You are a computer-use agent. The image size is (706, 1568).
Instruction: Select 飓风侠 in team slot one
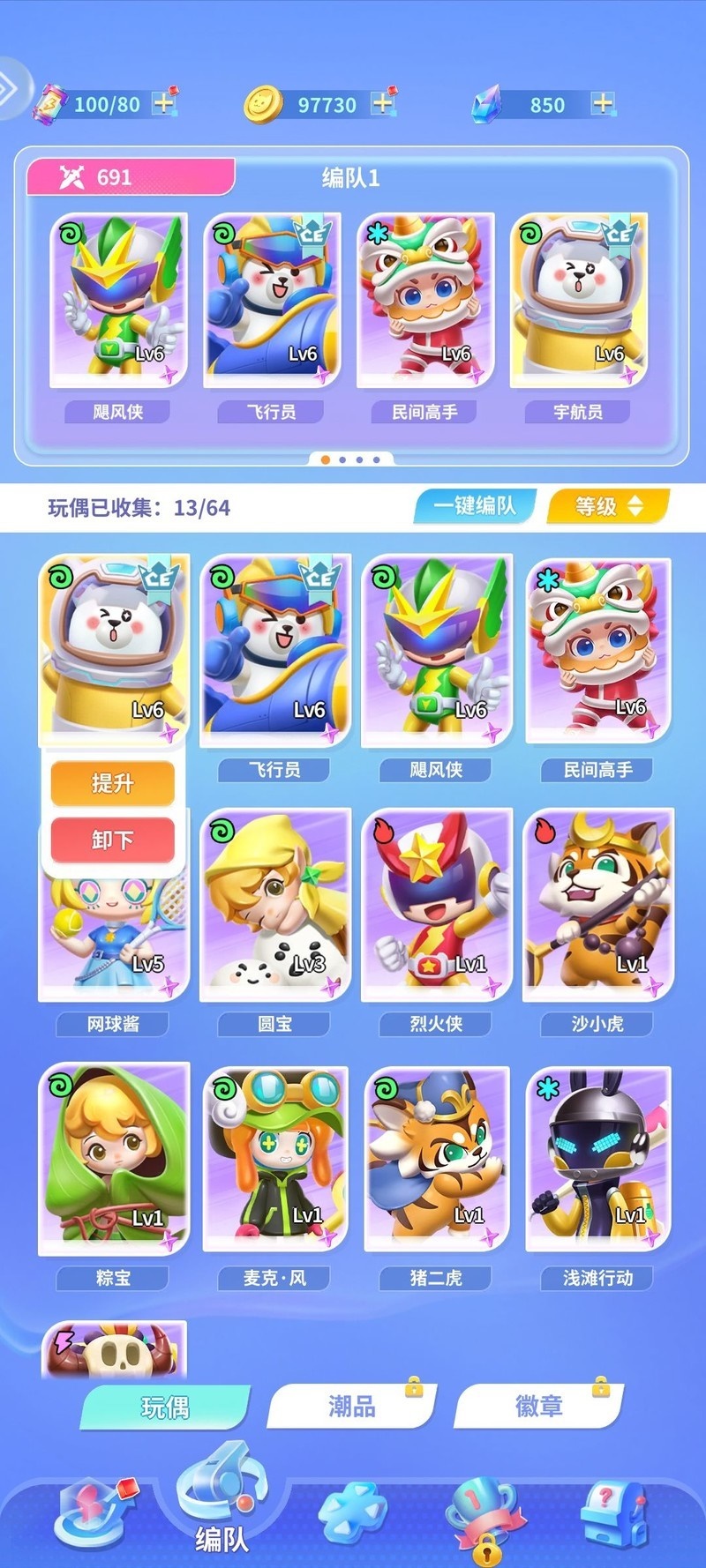coord(118,300)
